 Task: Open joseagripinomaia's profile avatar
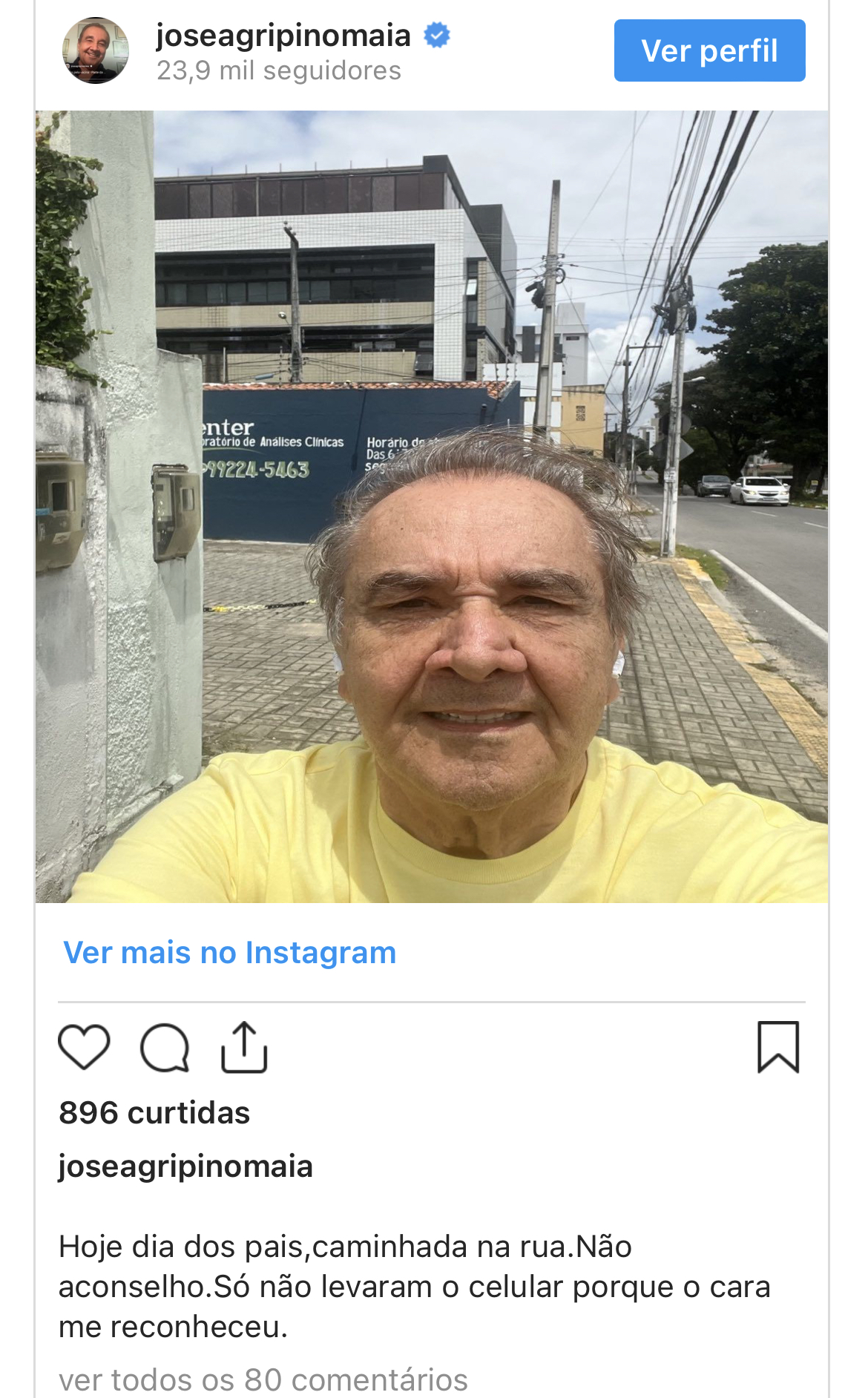point(95,50)
